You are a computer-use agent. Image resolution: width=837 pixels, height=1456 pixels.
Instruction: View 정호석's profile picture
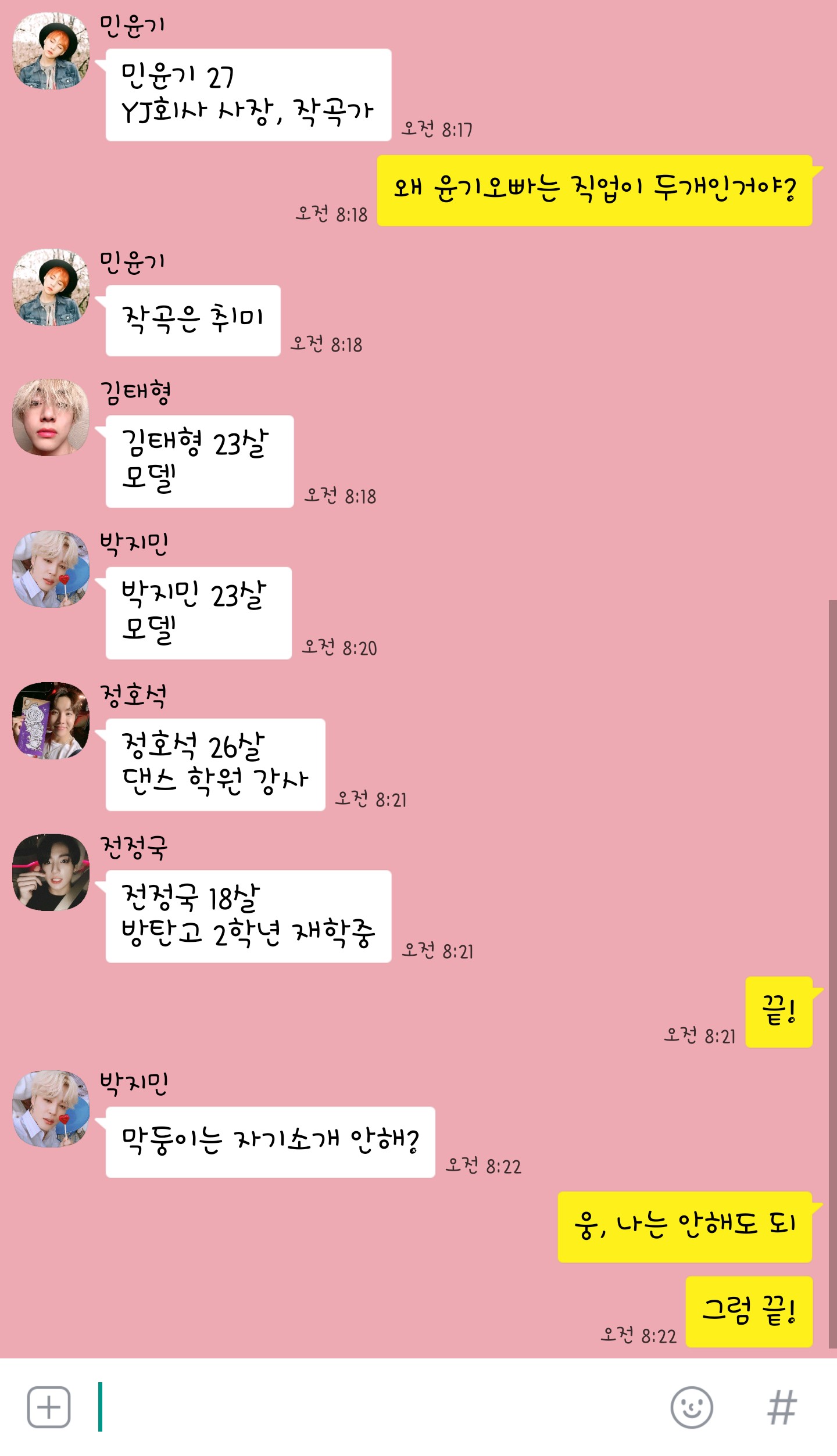pos(51,720)
